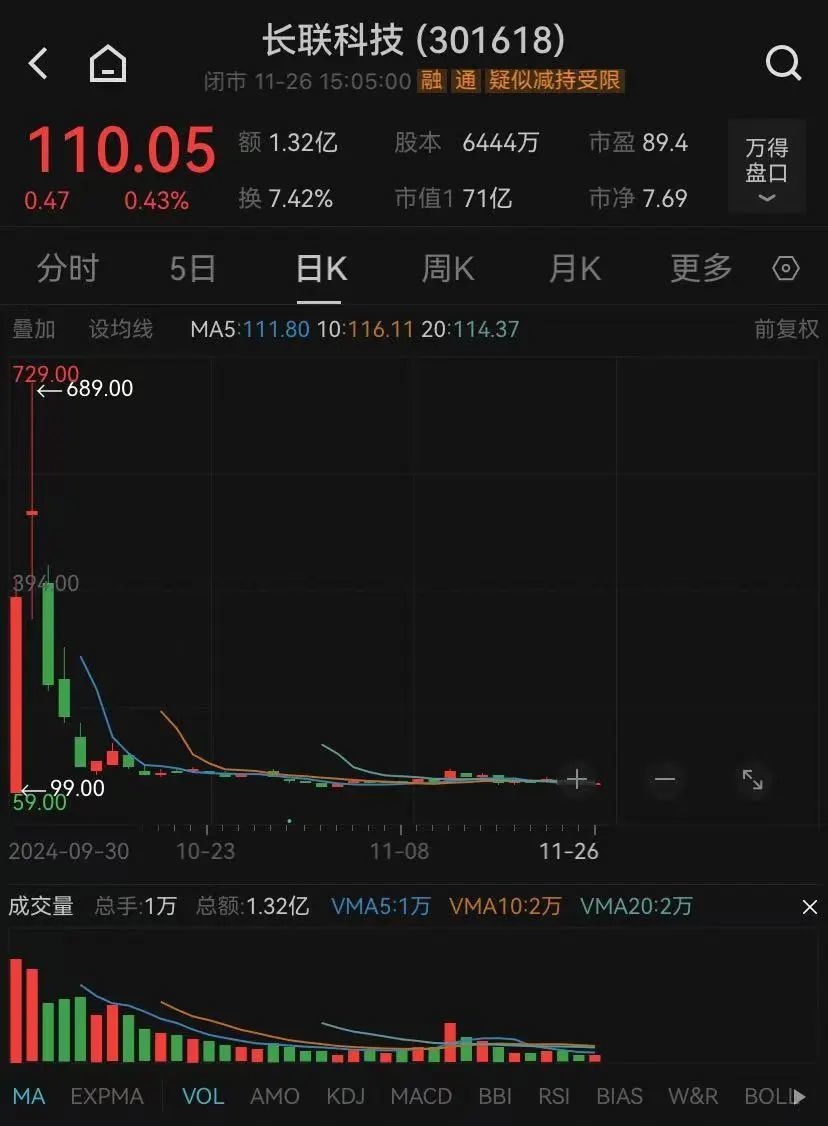828x1126 pixels.
Task: Expand the 万得盘口 panel
Action: coord(767,170)
